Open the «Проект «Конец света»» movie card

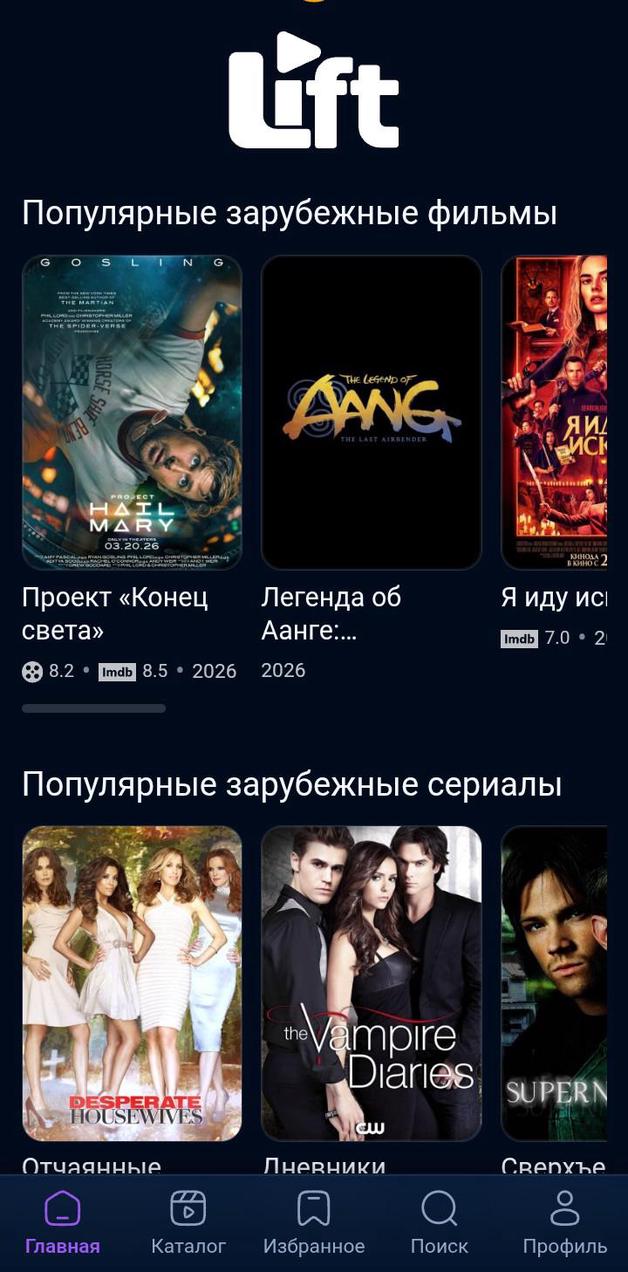(132, 412)
